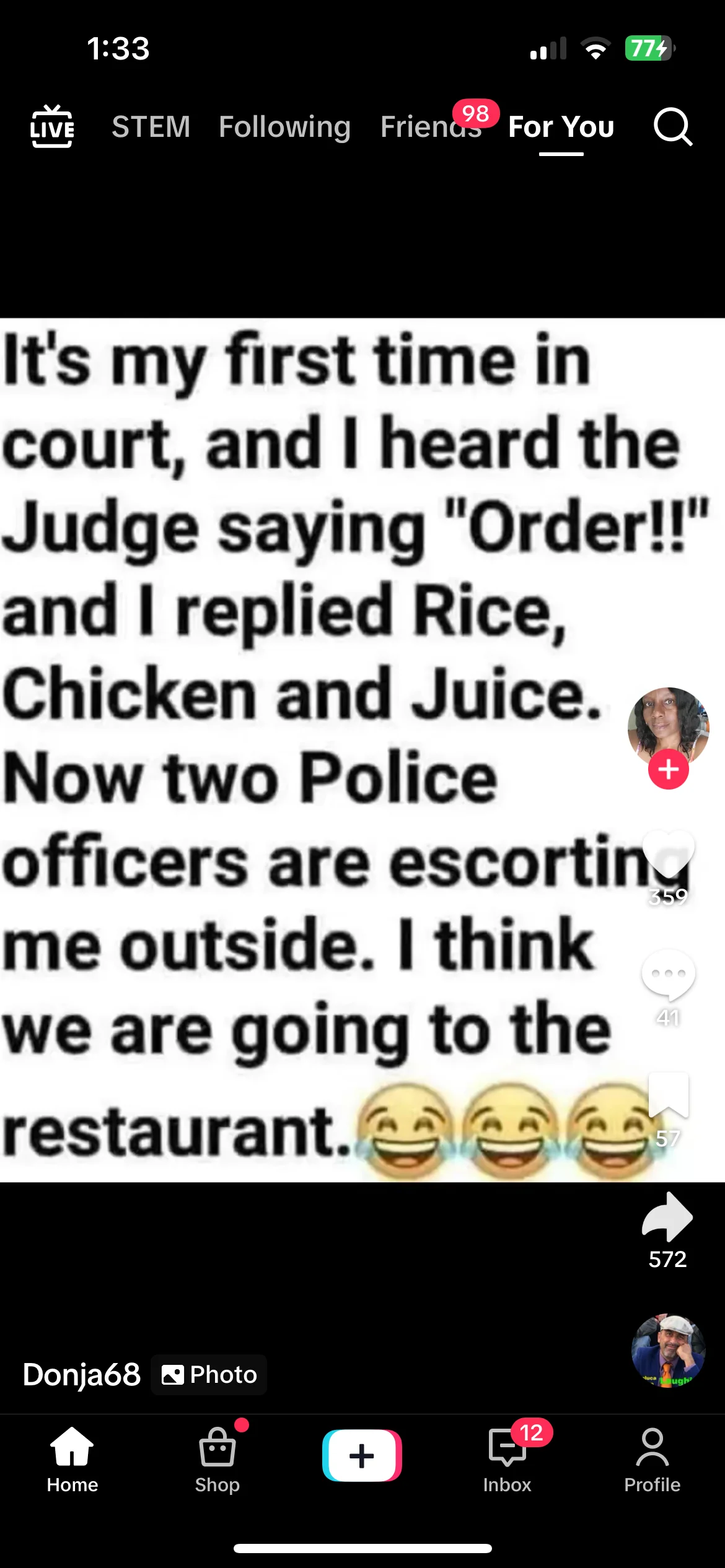Viewport: 725px width, 1568px height.
Task: Open search with the magnifier icon
Action: pyautogui.click(x=673, y=127)
